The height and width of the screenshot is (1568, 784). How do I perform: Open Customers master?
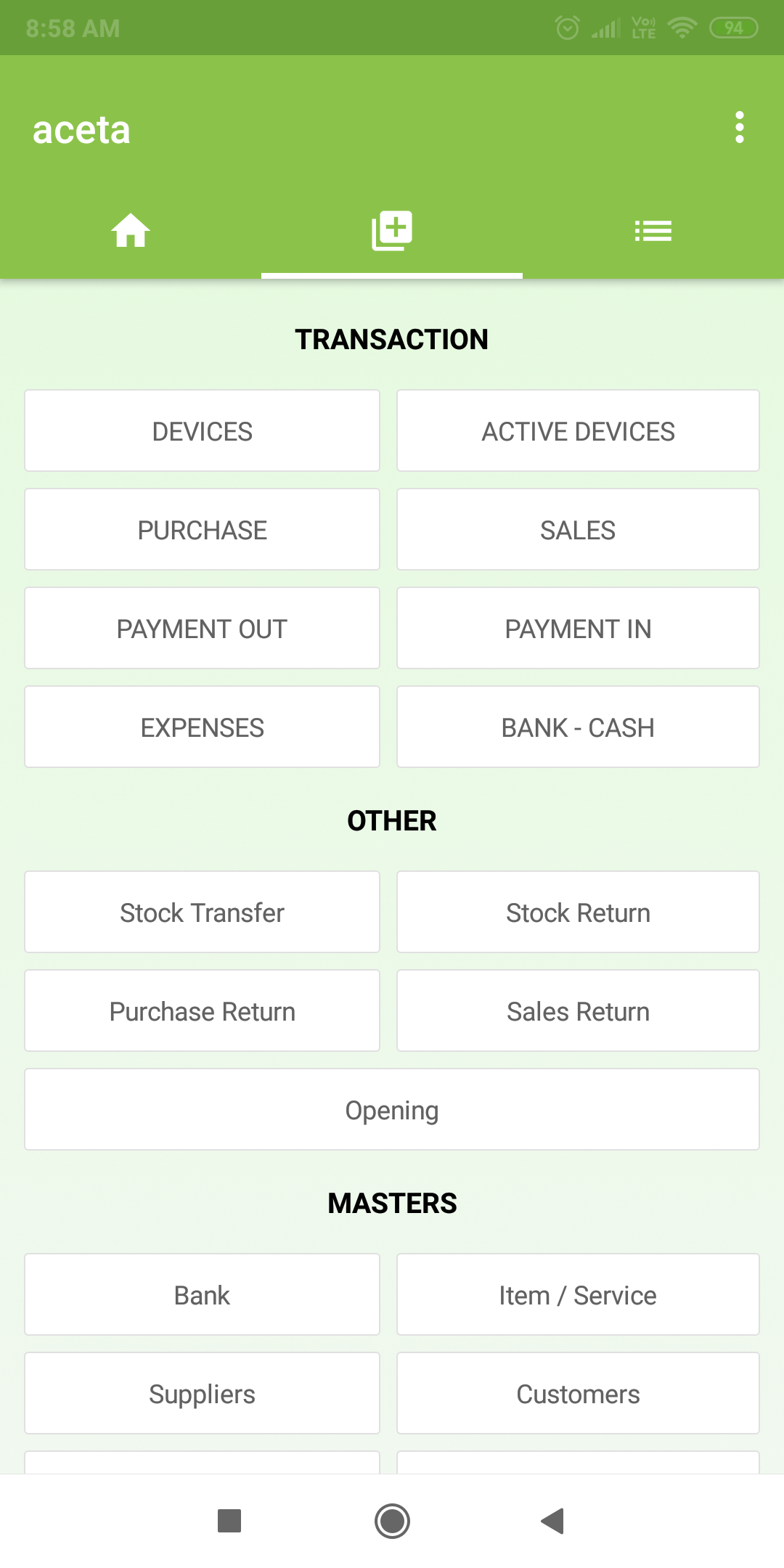(578, 1394)
